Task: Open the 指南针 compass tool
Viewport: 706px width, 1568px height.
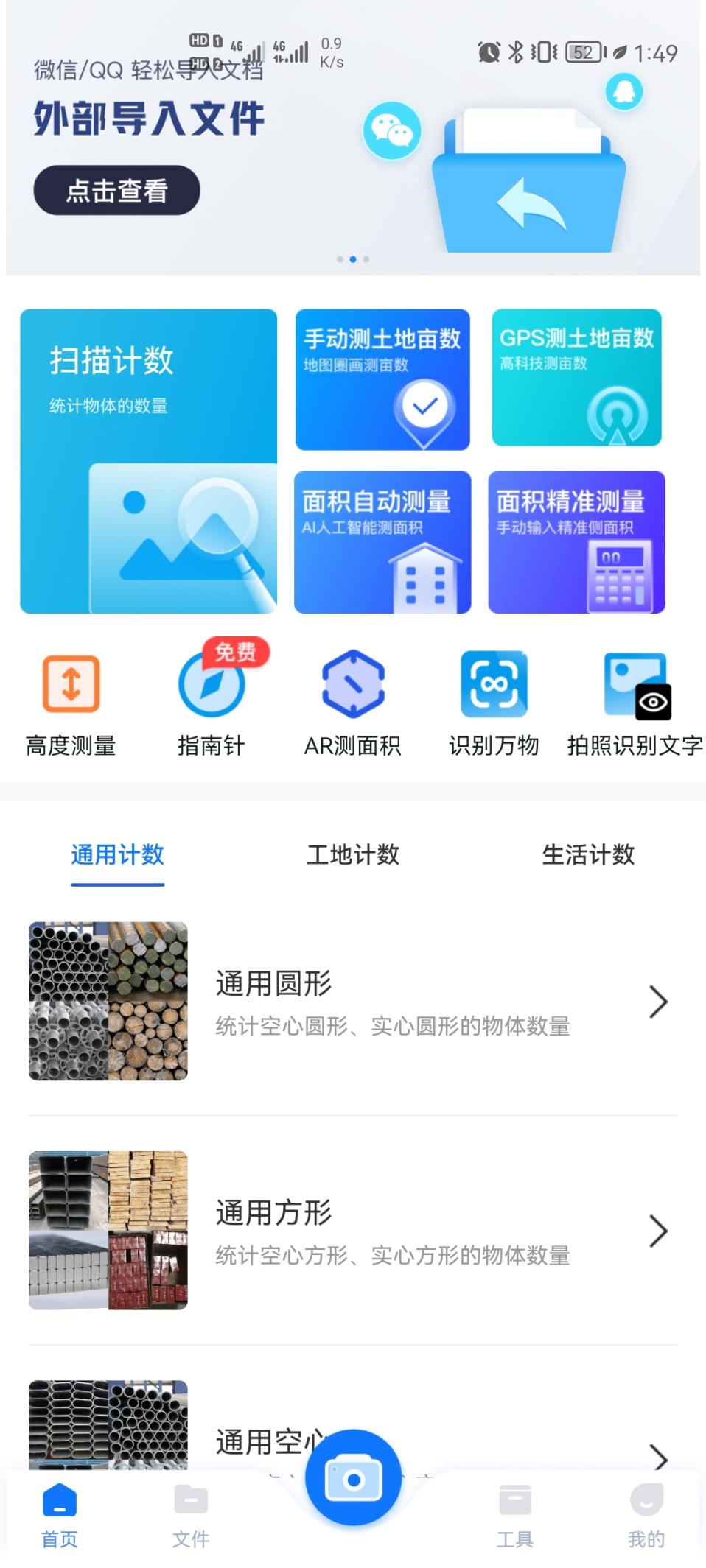Action: pos(212,685)
